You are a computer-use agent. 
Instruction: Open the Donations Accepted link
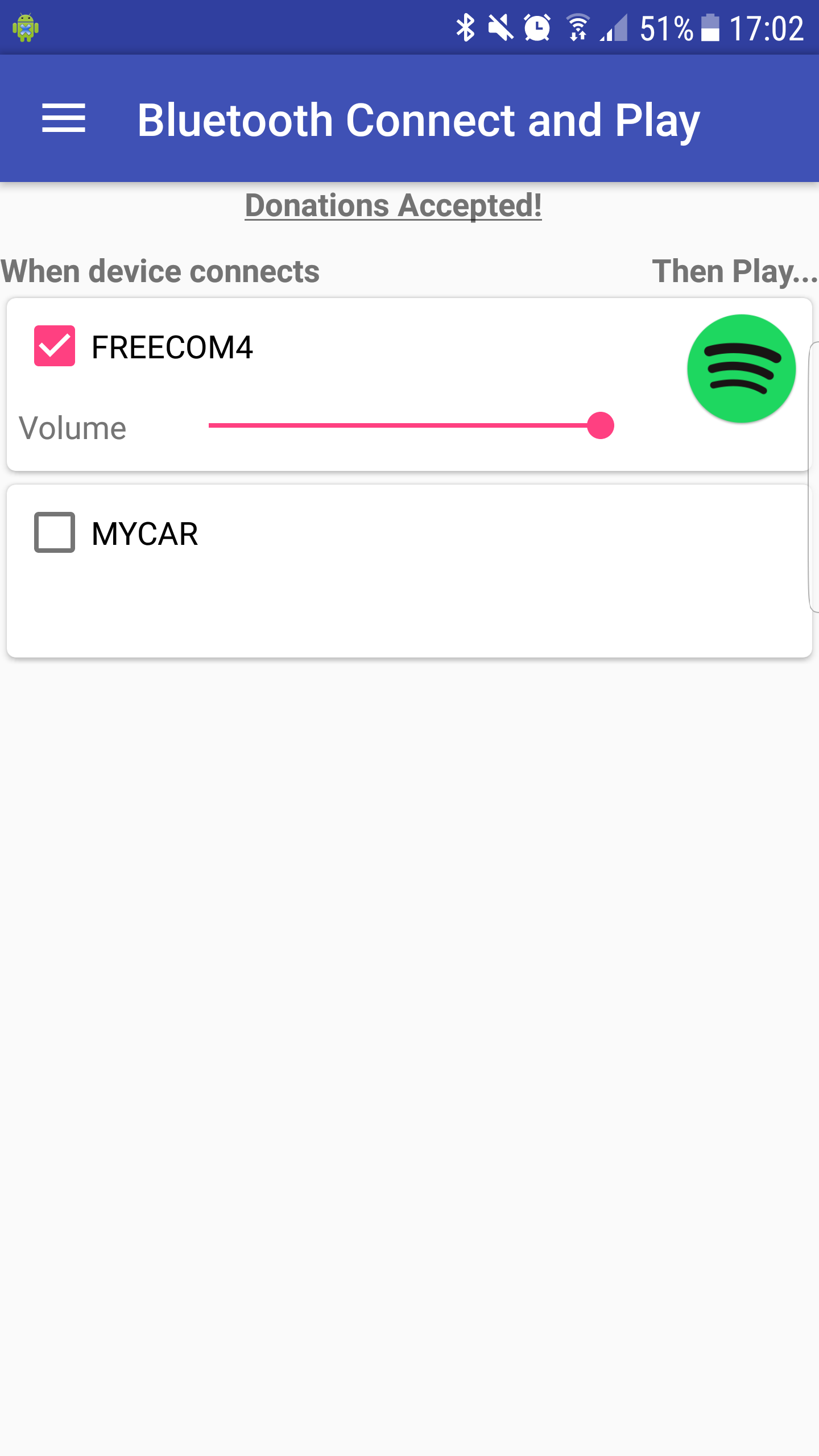click(393, 205)
